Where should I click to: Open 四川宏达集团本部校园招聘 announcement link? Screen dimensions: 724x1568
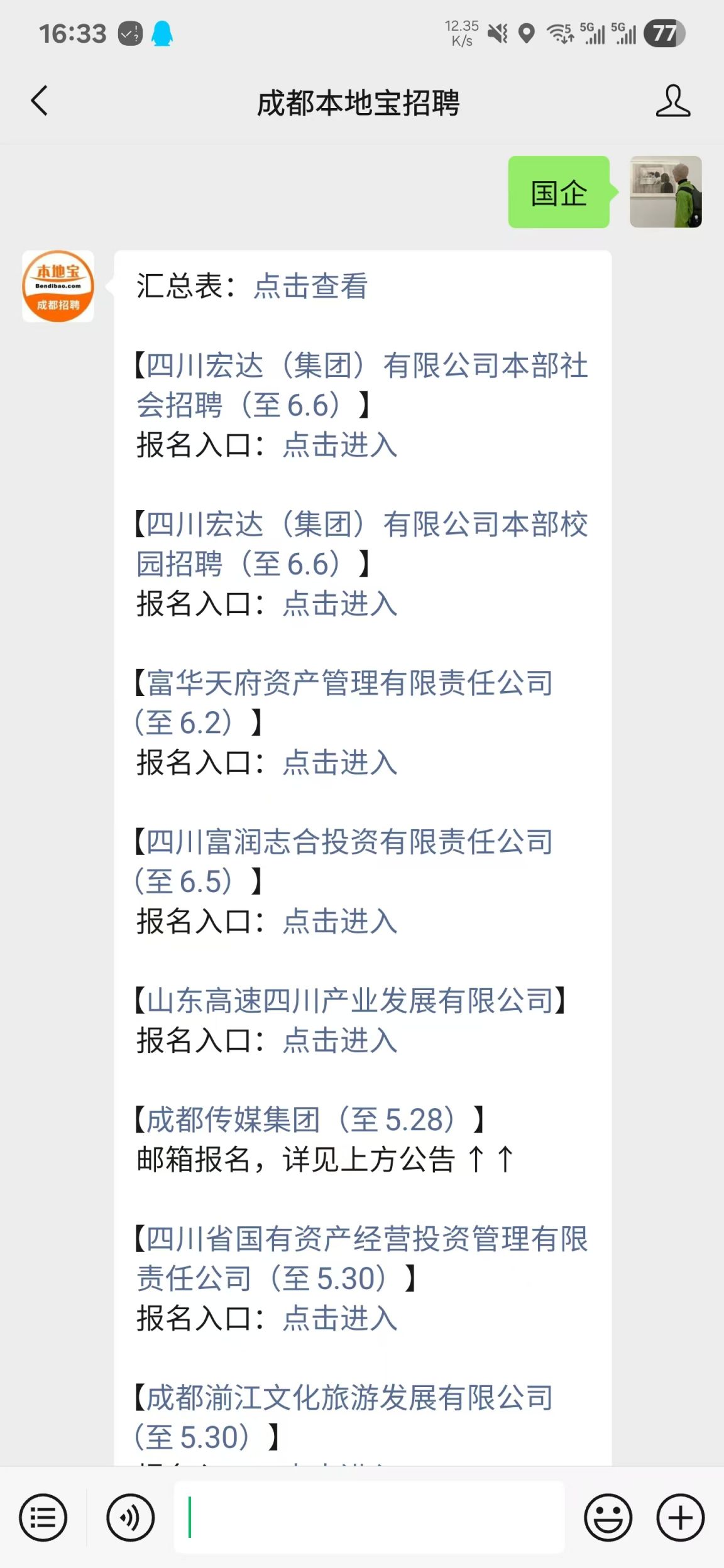click(363, 544)
